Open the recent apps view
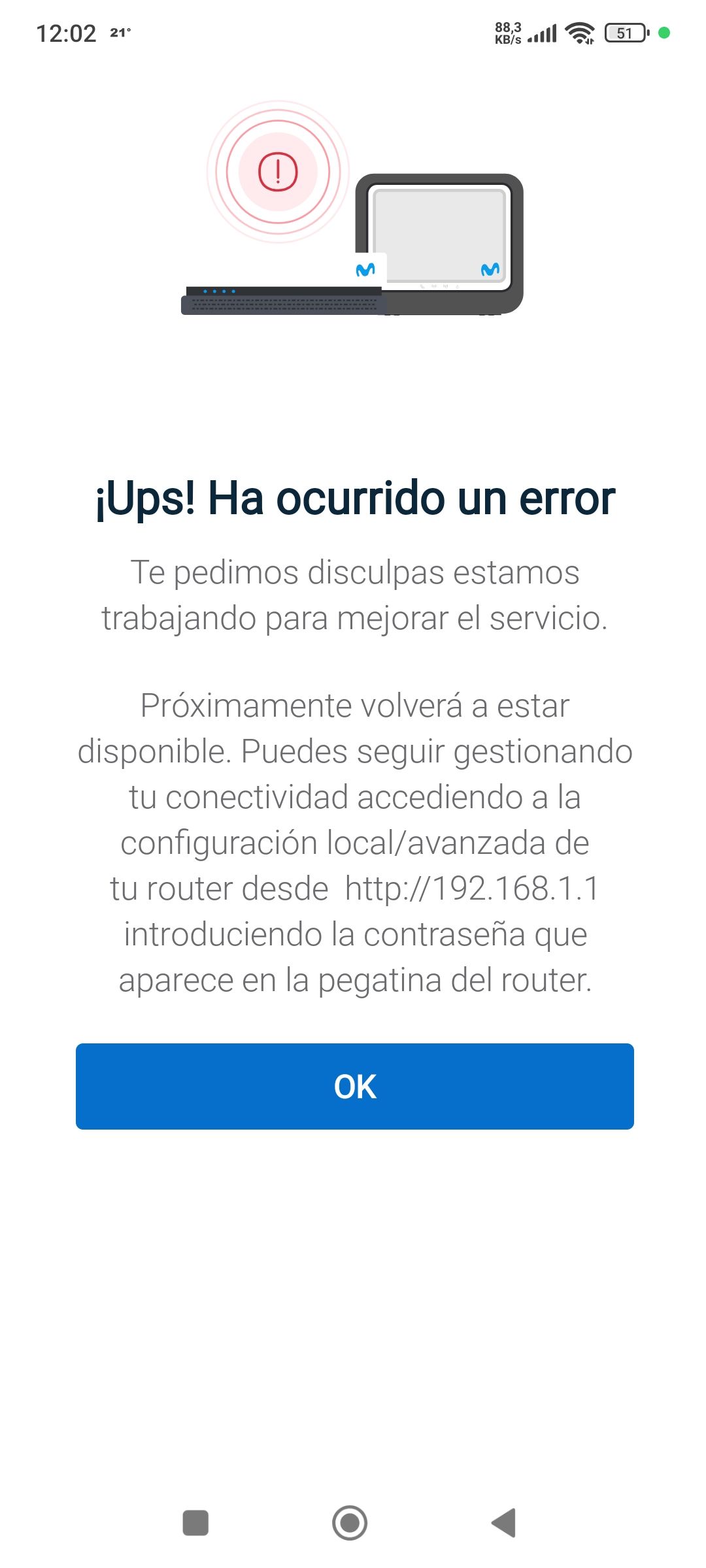The height and width of the screenshot is (1568, 706). tap(195, 1523)
